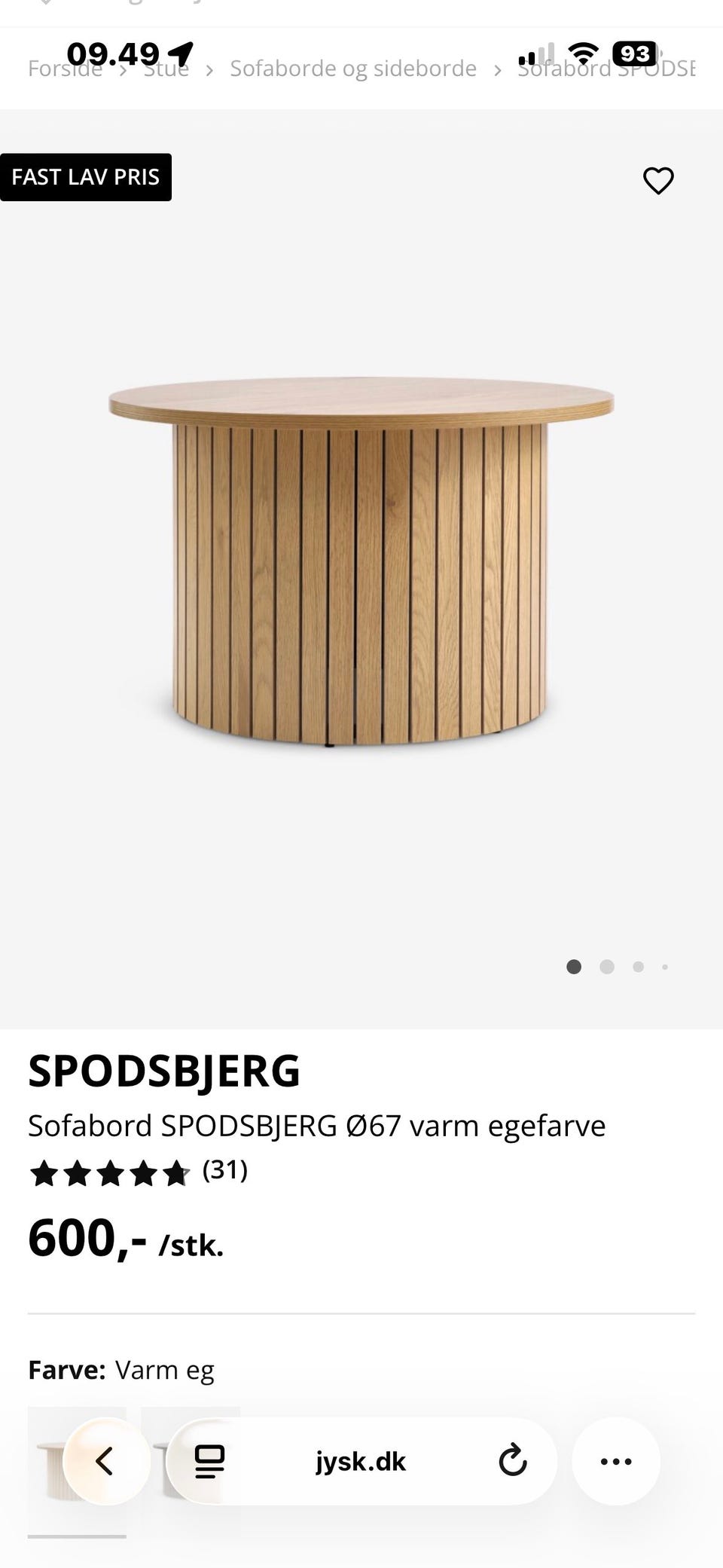Viewport: 723px width, 1568px height.
Task: Tap the jysk.dk address bar
Action: pos(360,1460)
